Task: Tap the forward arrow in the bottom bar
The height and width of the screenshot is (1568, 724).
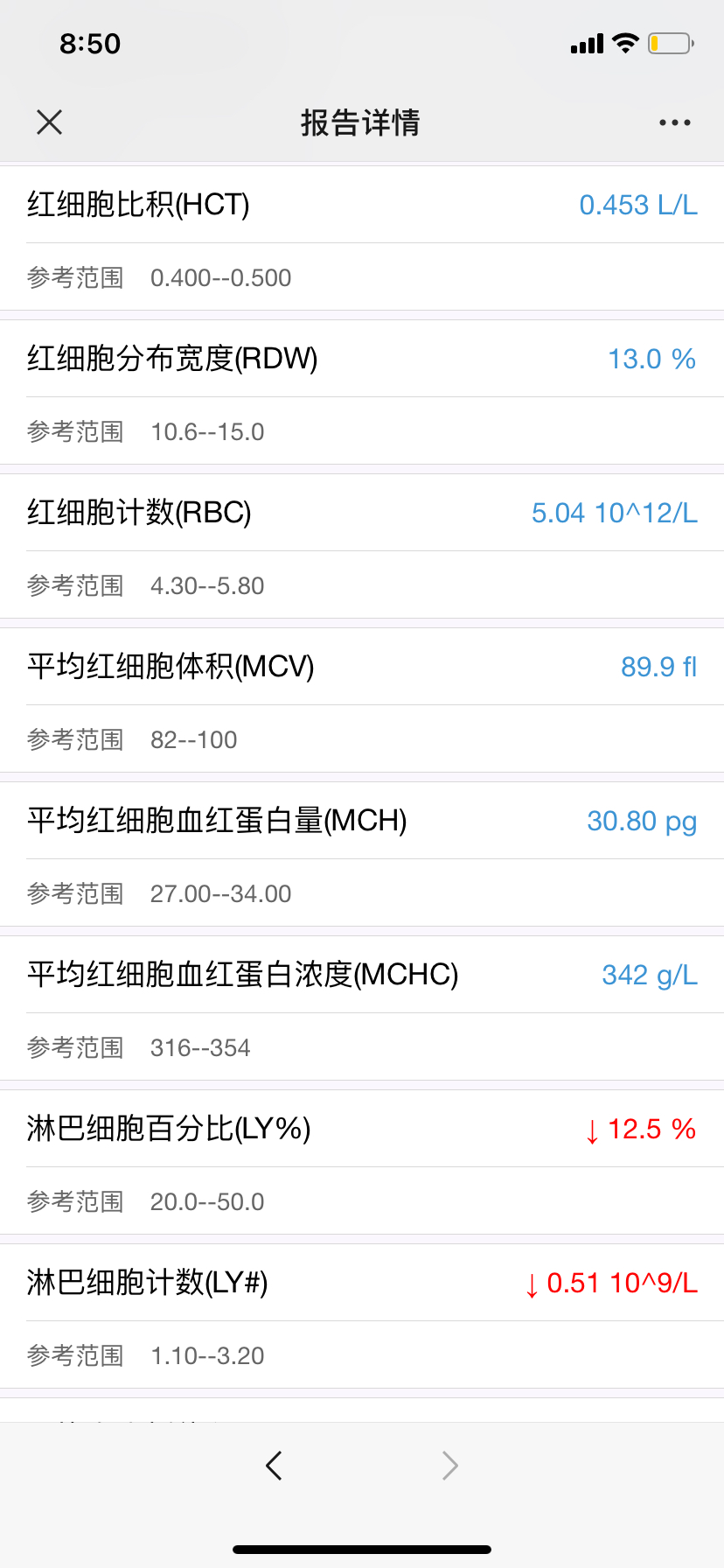Action: [450, 1465]
